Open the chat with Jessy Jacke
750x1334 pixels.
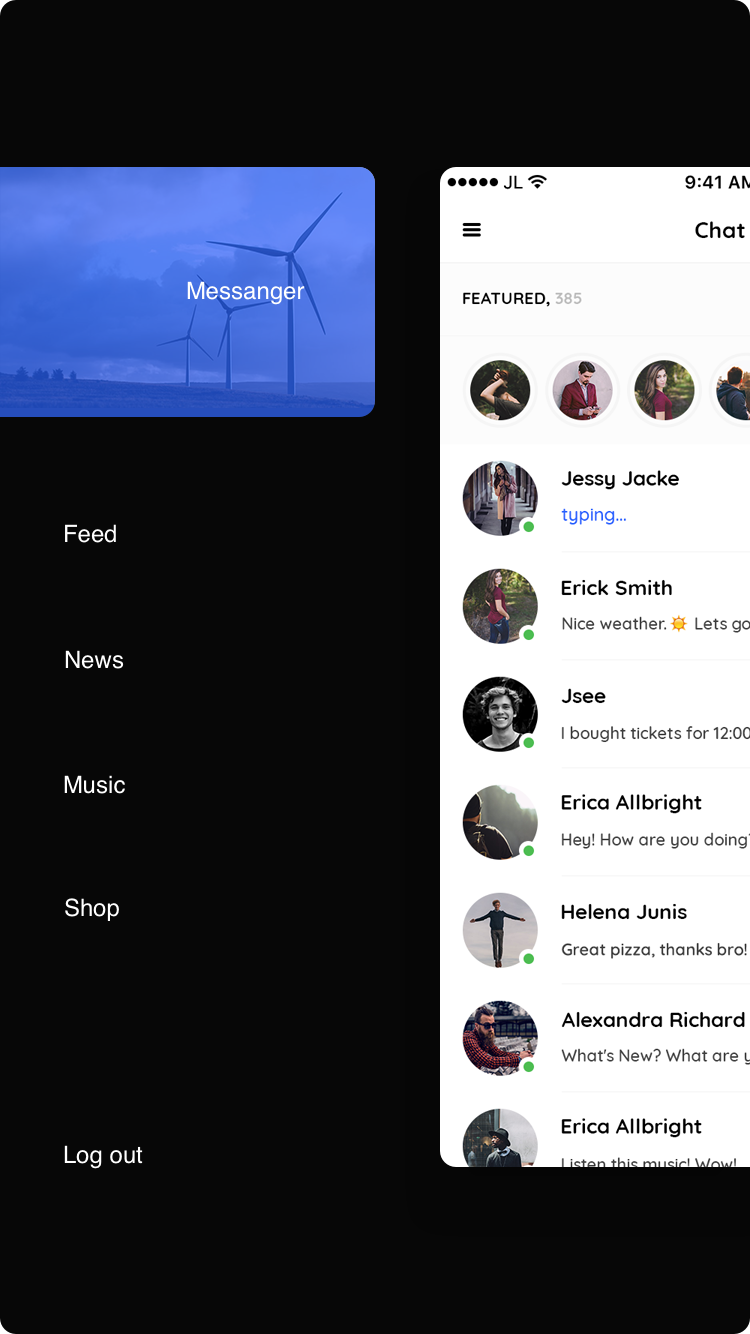[x=620, y=497]
